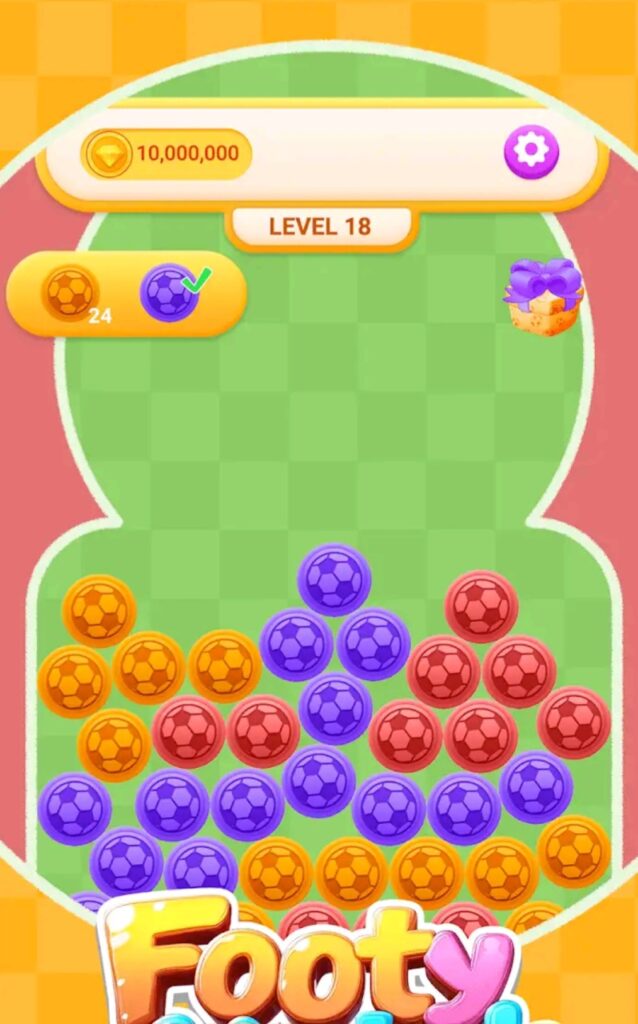Open the gift box with purple bow

coord(544,297)
